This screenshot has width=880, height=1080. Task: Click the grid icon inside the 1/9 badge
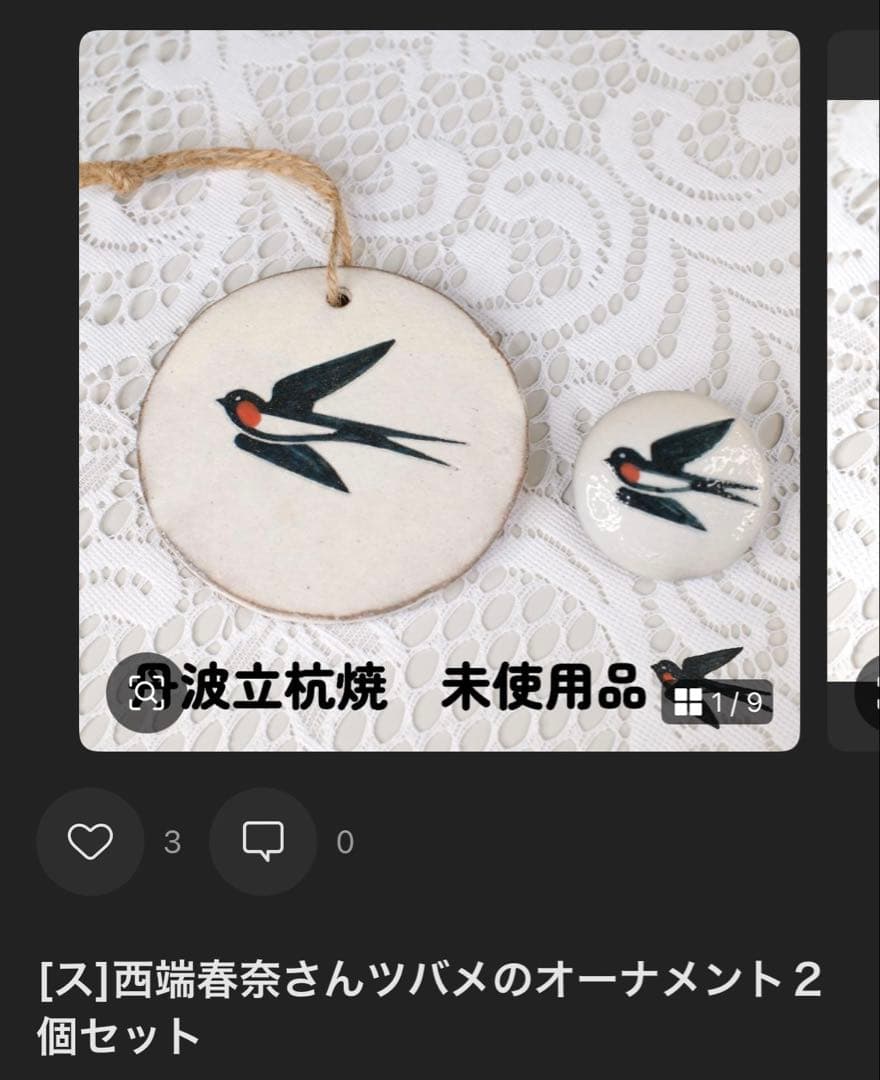click(689, 703)
